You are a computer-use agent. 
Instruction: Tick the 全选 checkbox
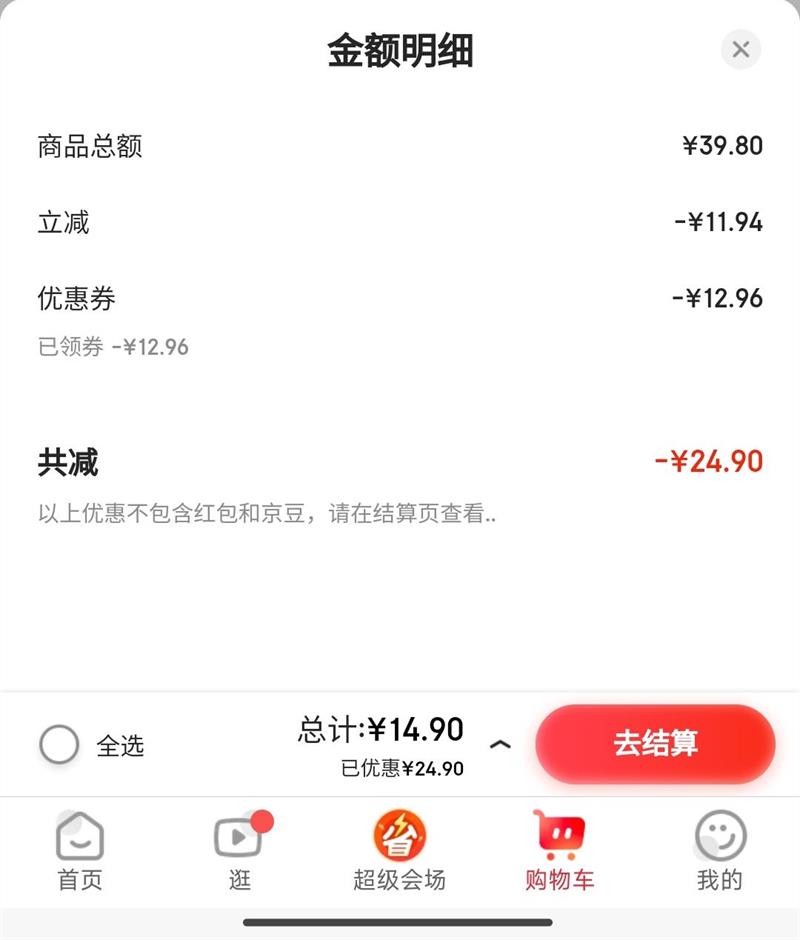tap(59, 745)
